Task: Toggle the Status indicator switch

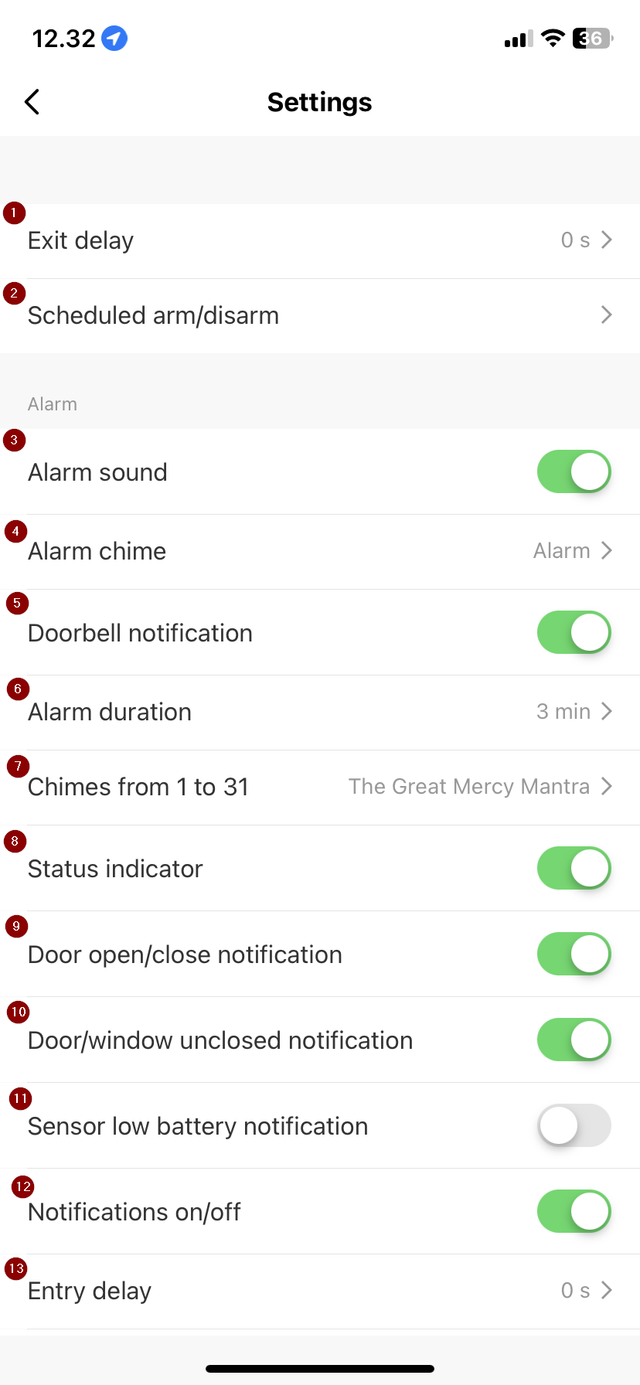Action: [x=574, y=868]
